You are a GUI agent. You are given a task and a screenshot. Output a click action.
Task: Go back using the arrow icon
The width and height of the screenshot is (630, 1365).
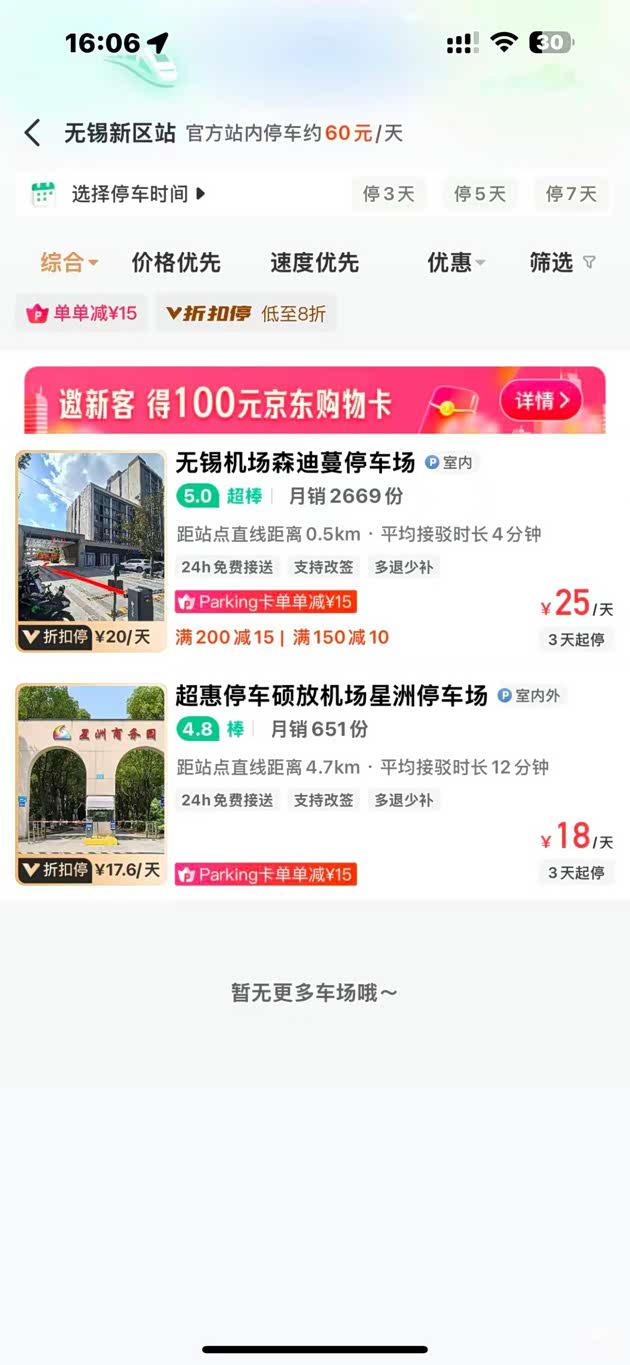pos(33,133)
